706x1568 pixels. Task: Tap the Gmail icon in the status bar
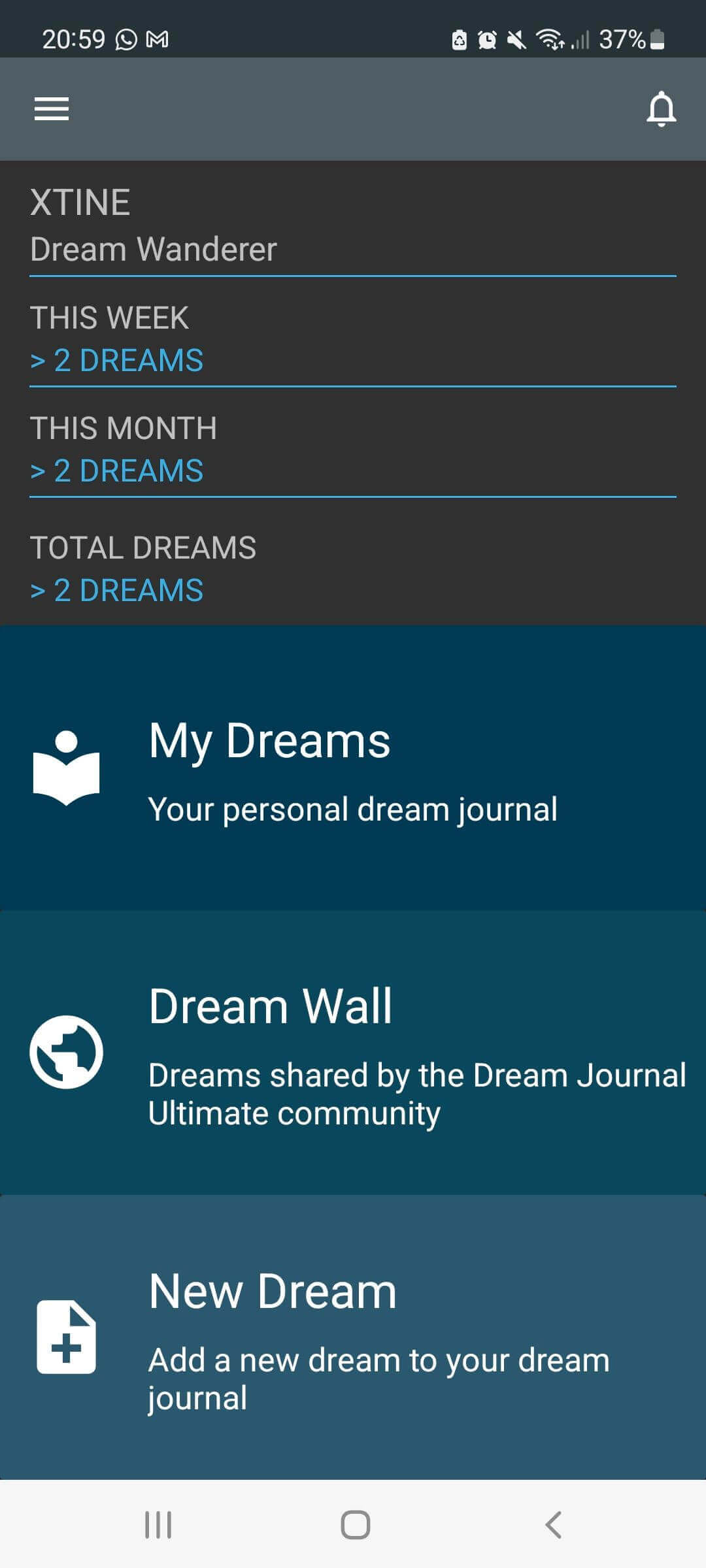(157, 39)
